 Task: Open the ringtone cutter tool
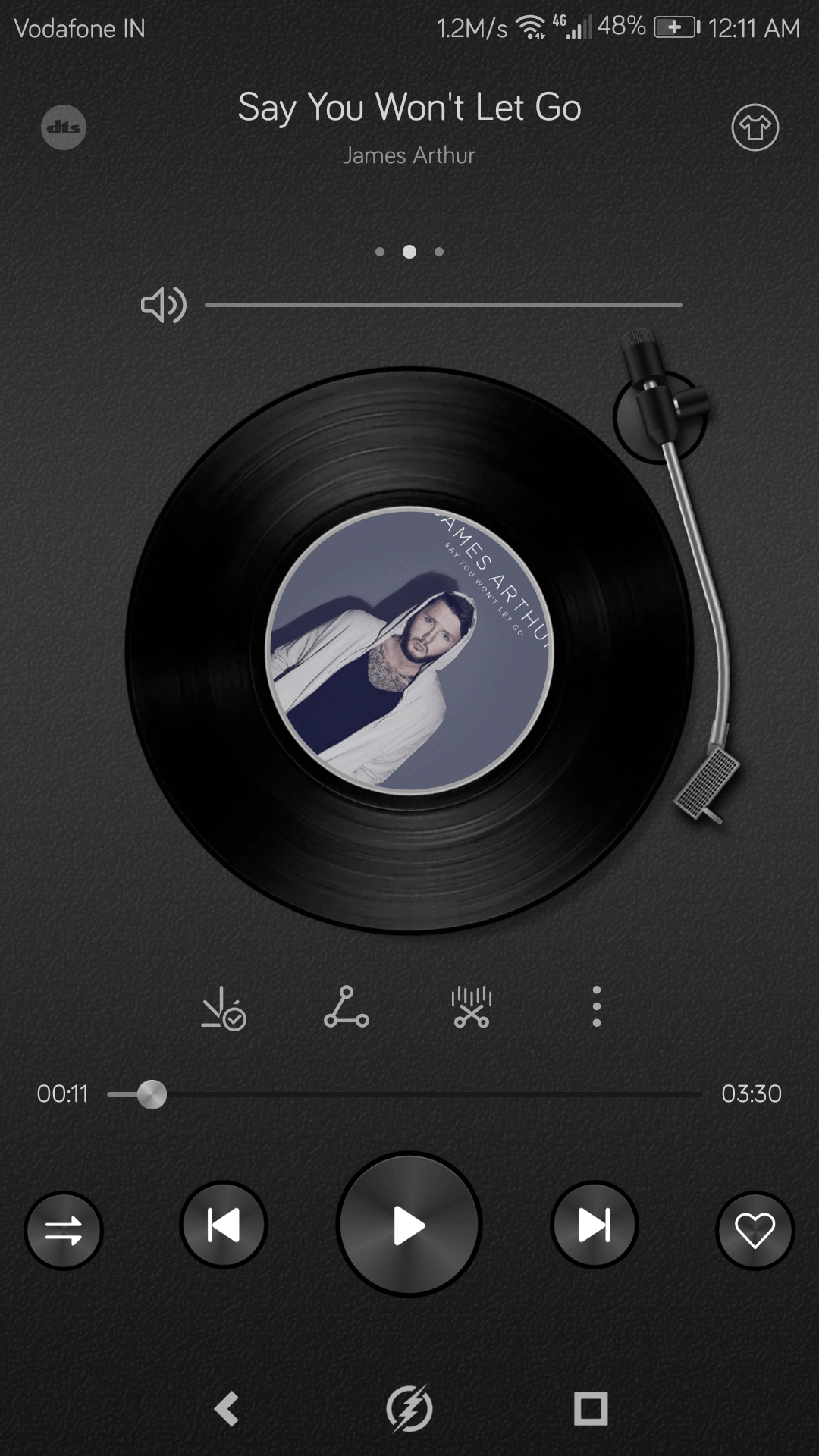pyautogui.click(x=472, y=1008)
